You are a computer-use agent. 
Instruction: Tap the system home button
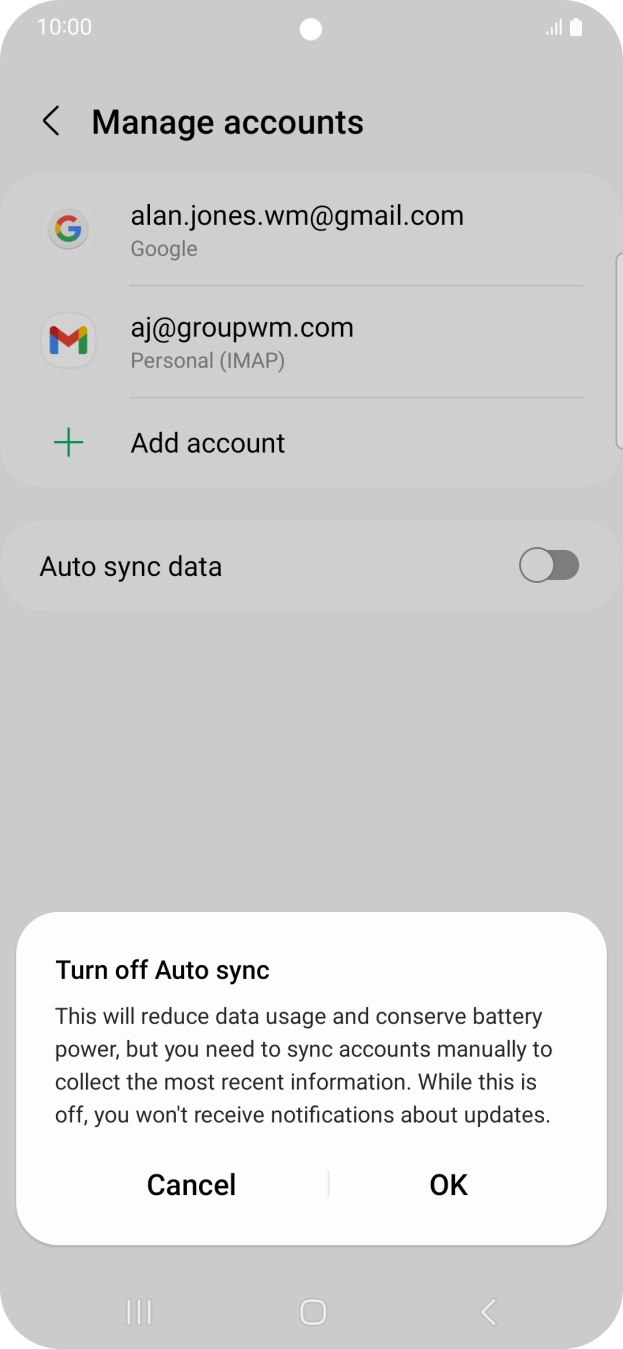(312, 1312)
